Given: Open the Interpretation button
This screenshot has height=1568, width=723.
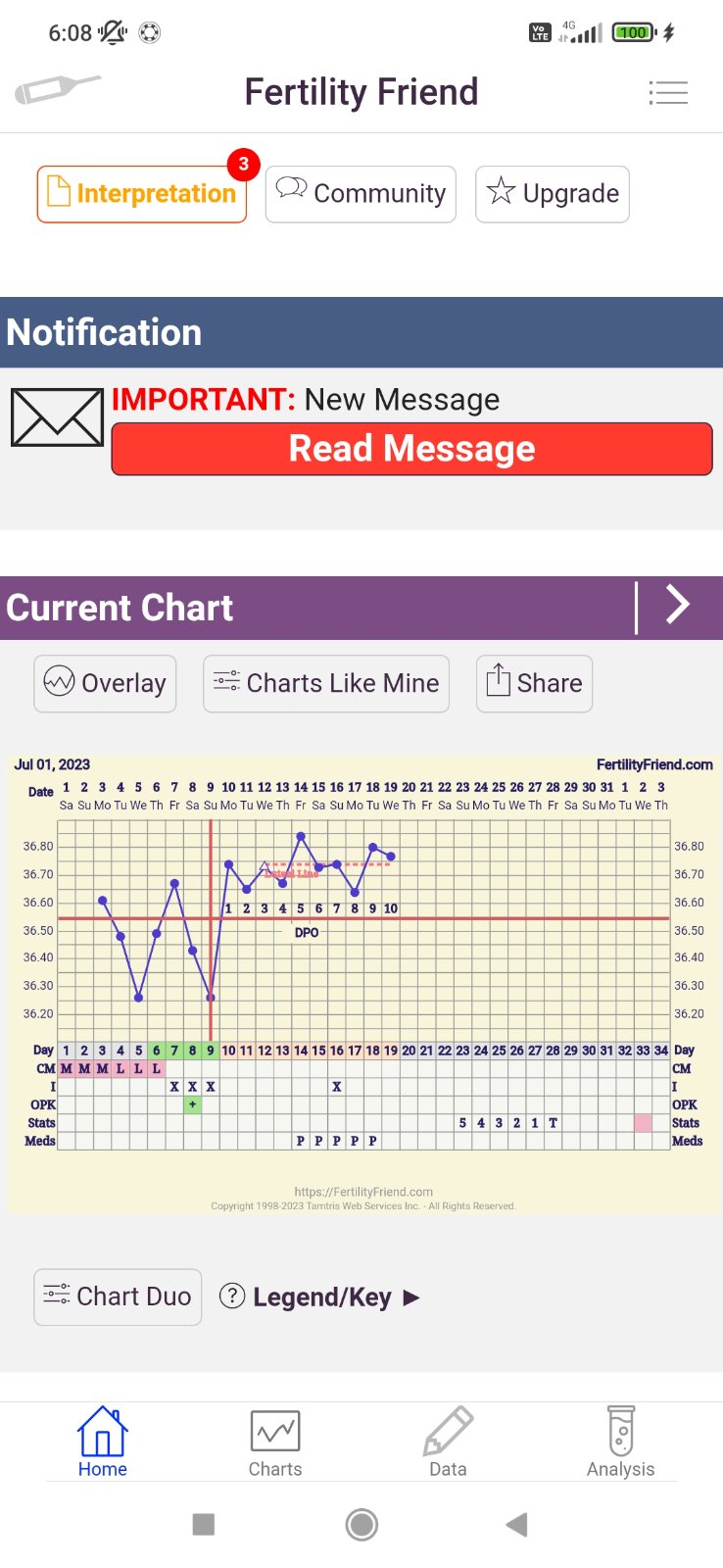Looking at the screenshot, I should coord(142,194).
